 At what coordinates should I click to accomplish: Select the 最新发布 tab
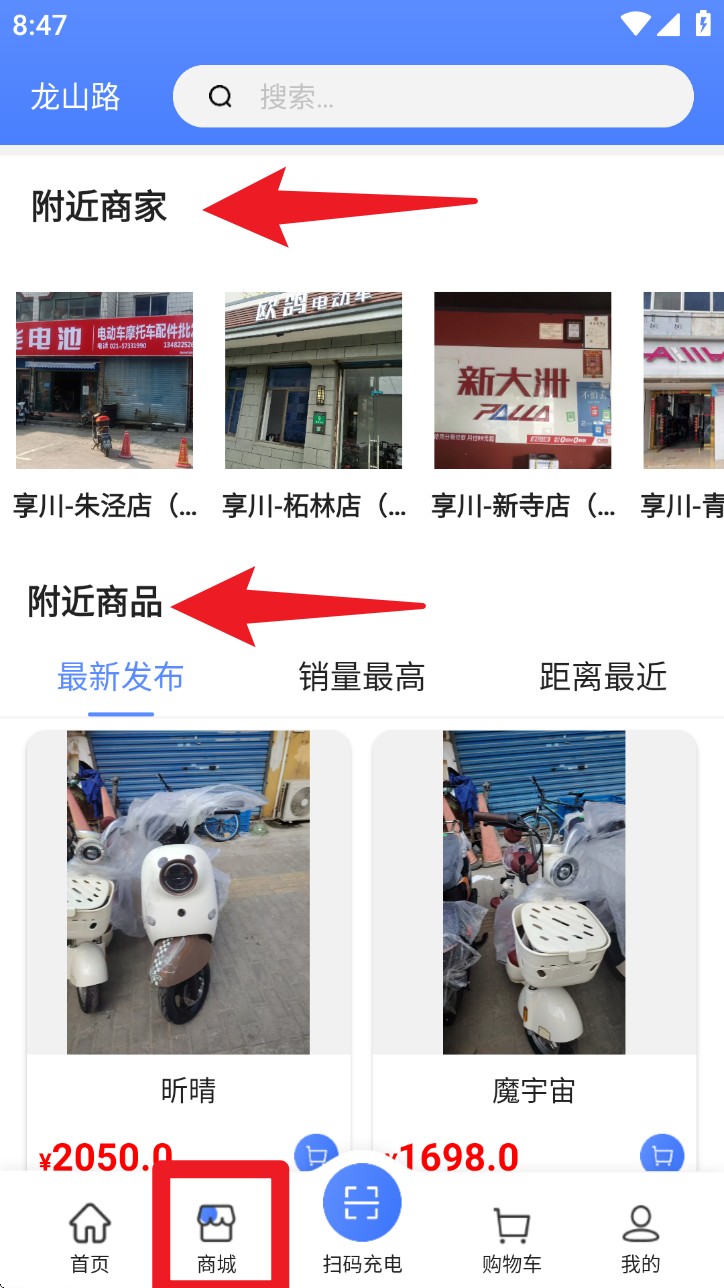(120, 677)
